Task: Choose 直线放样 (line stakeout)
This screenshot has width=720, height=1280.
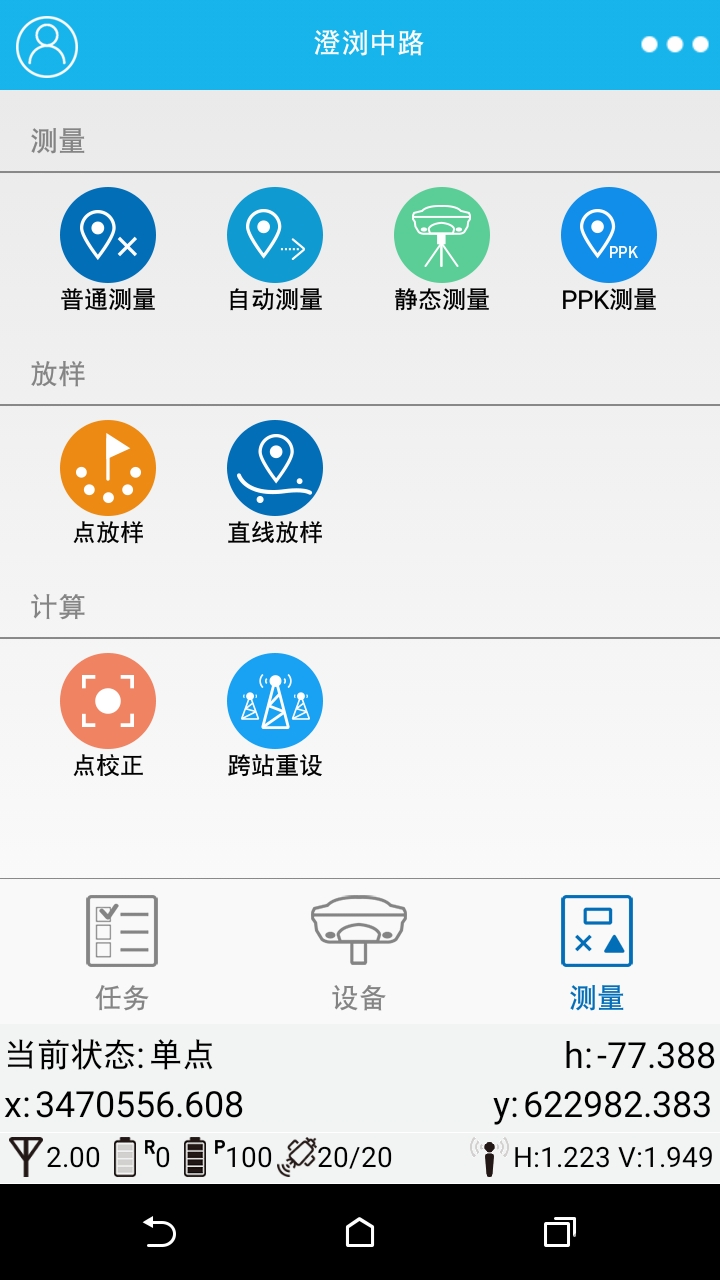Action: coord(275,469)
